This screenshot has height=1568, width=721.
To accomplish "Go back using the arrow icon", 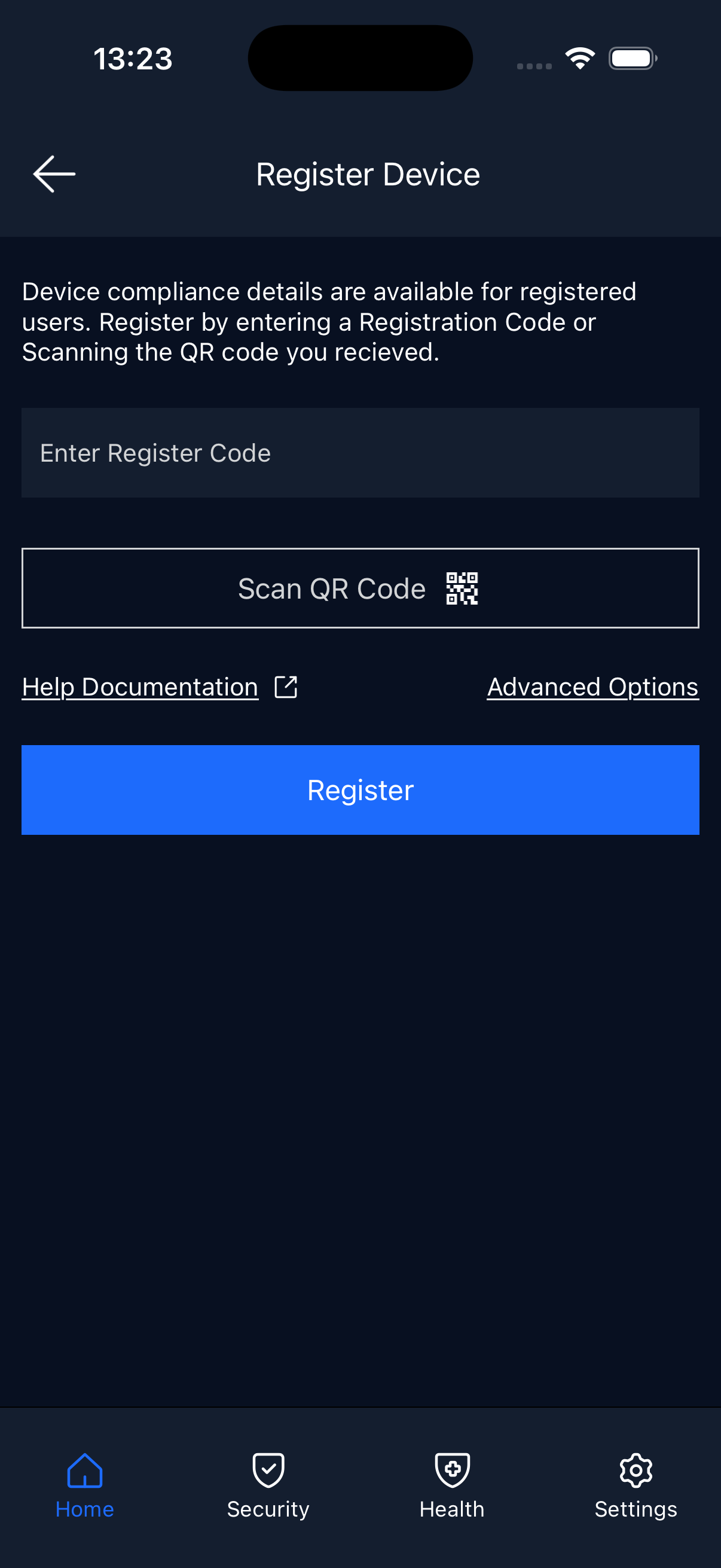I will click(54, 174).
